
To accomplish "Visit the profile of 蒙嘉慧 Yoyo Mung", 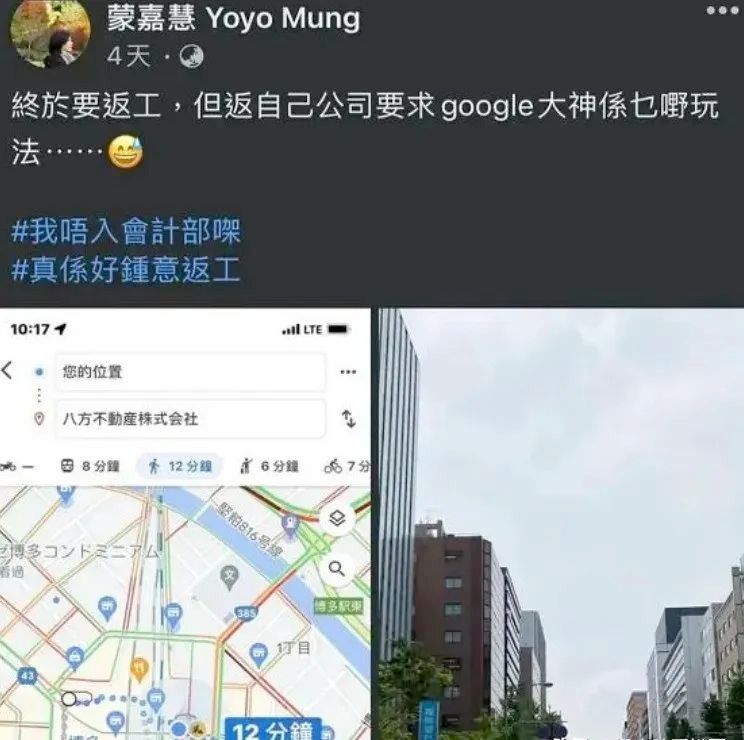I will tap(233, 19).
